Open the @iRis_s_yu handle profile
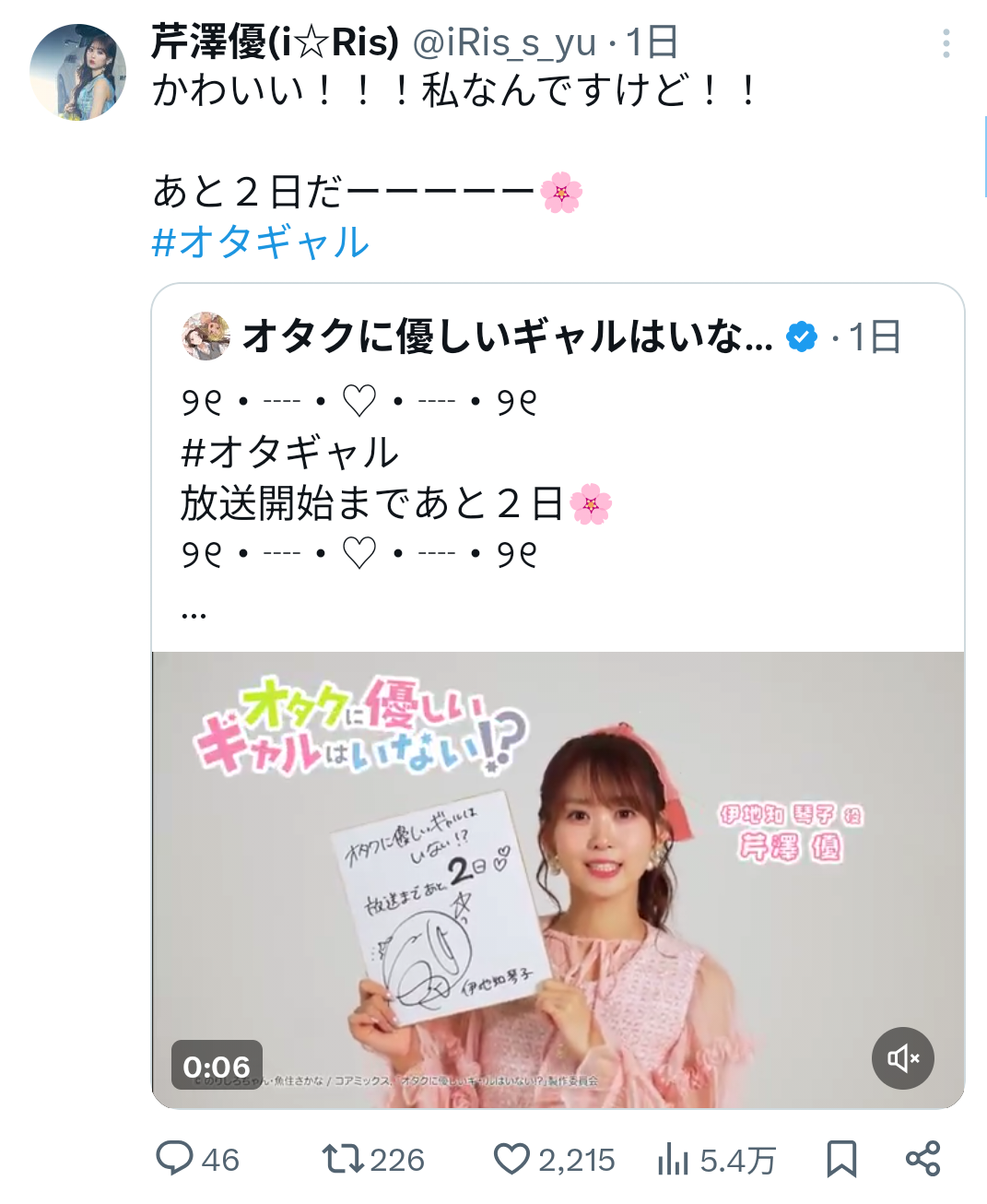 pyautogui.click(x=504, y=41)
